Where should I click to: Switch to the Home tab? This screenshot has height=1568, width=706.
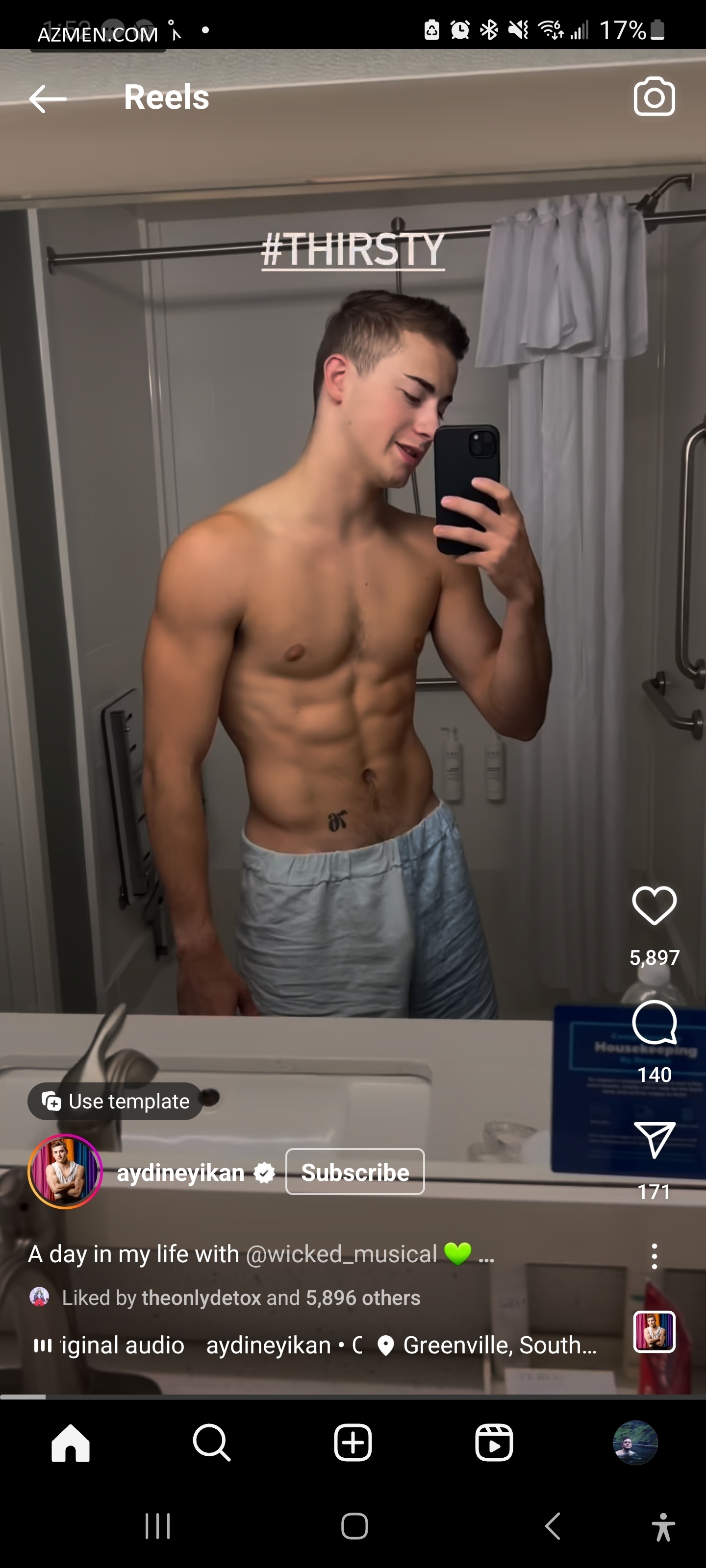click(71, 1443)
